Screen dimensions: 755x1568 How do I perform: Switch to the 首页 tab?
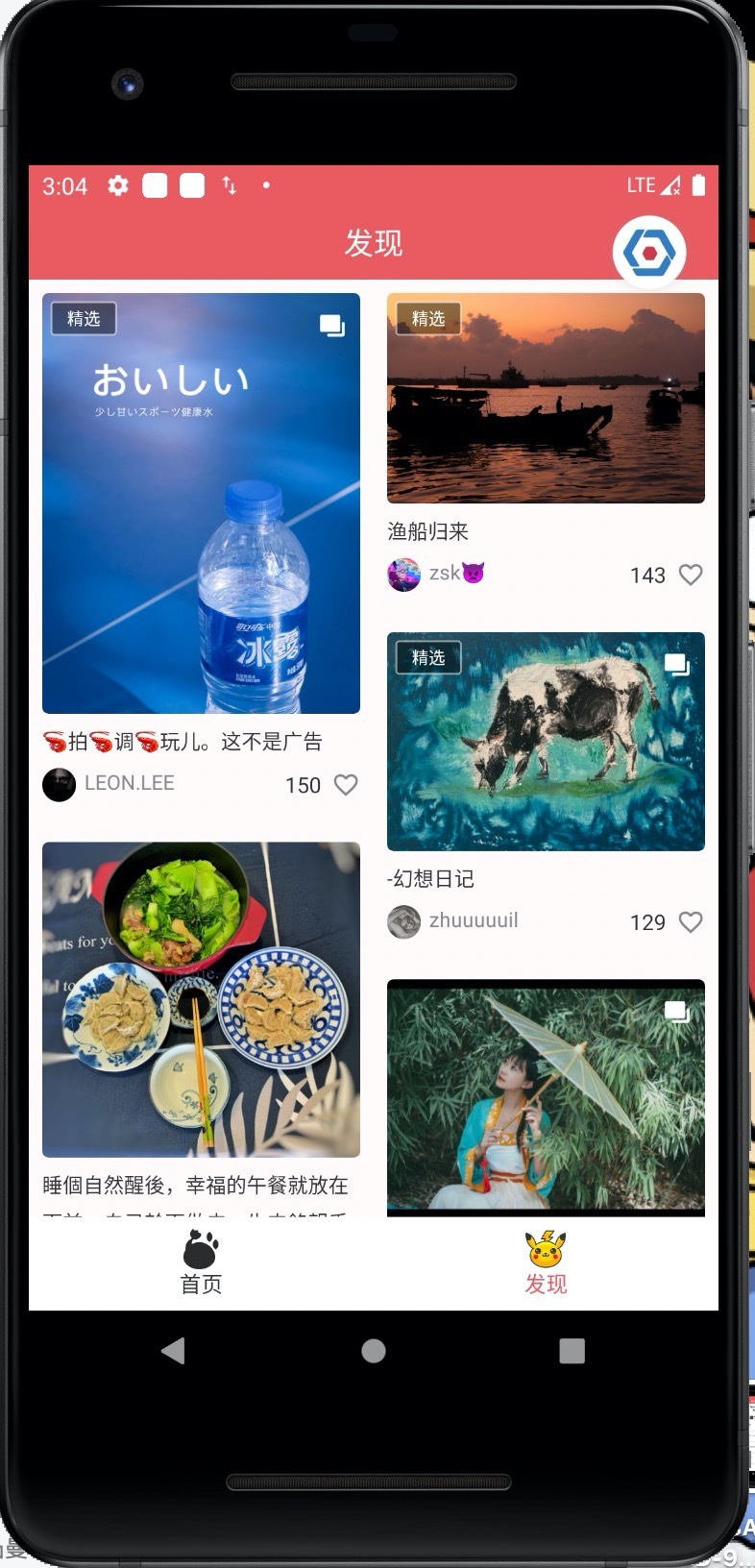click(201, 1263)
